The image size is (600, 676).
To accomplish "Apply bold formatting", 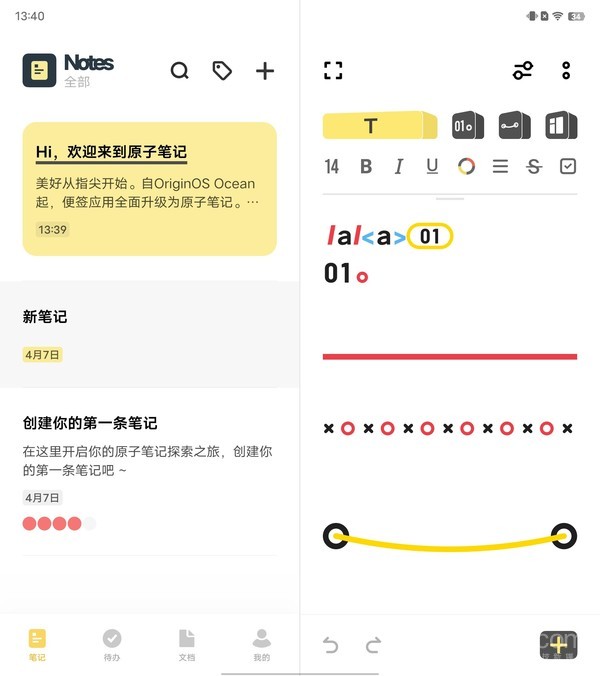I will tap(366, 167).
